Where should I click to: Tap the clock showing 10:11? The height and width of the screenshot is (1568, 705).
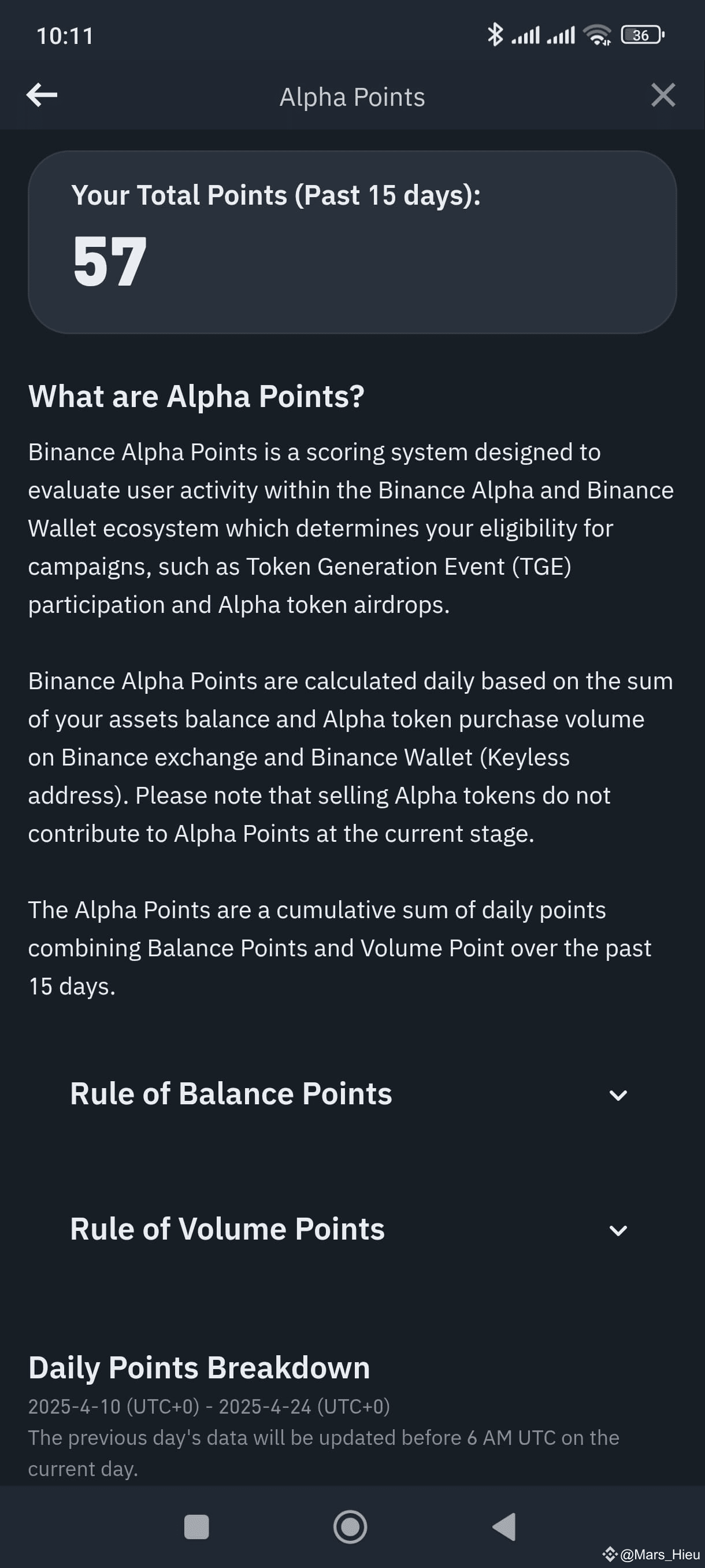click(x=65, y=35)
